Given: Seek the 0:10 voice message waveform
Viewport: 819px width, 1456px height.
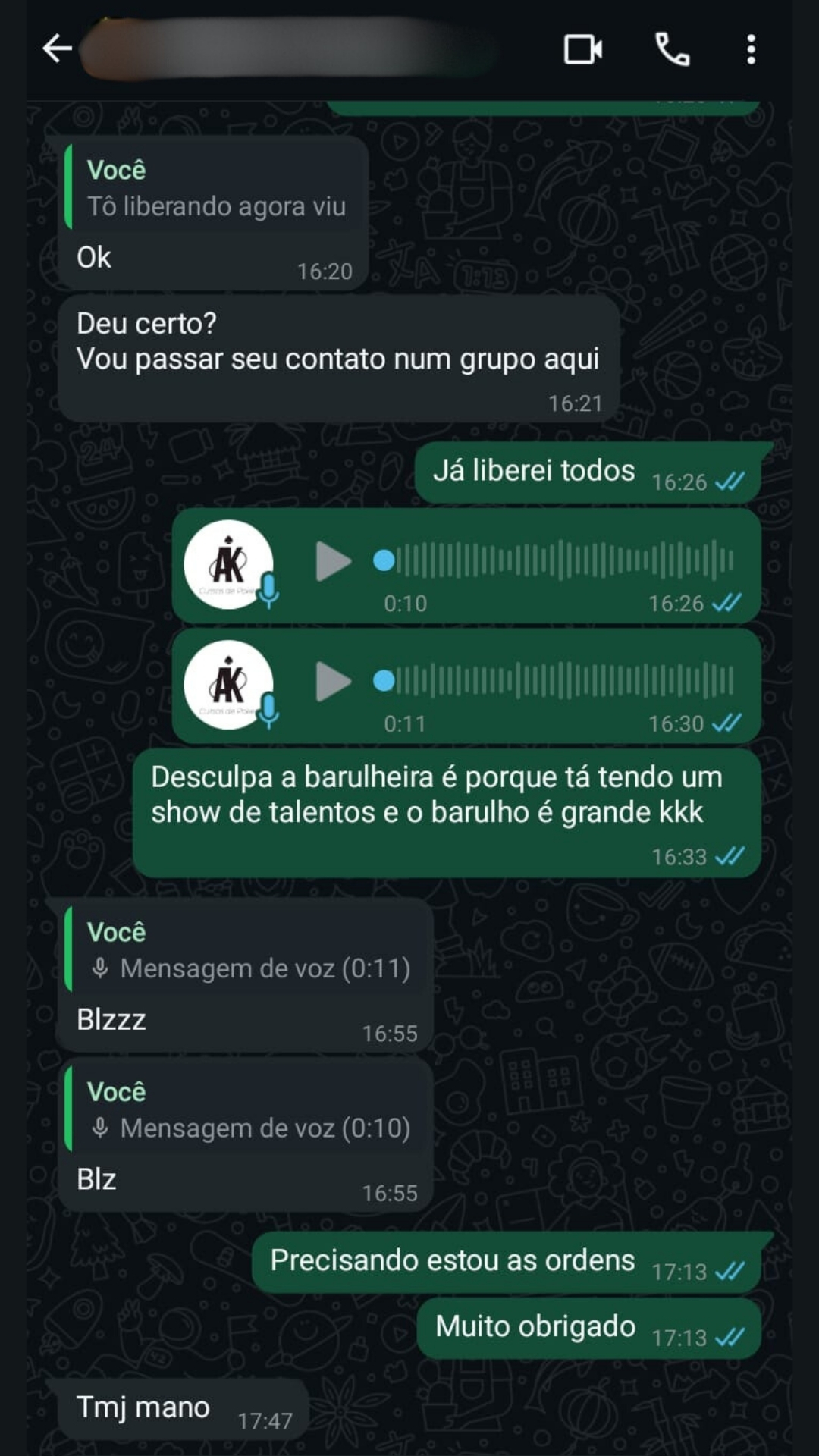Looking at the screenshot, I should coord(561,560).
